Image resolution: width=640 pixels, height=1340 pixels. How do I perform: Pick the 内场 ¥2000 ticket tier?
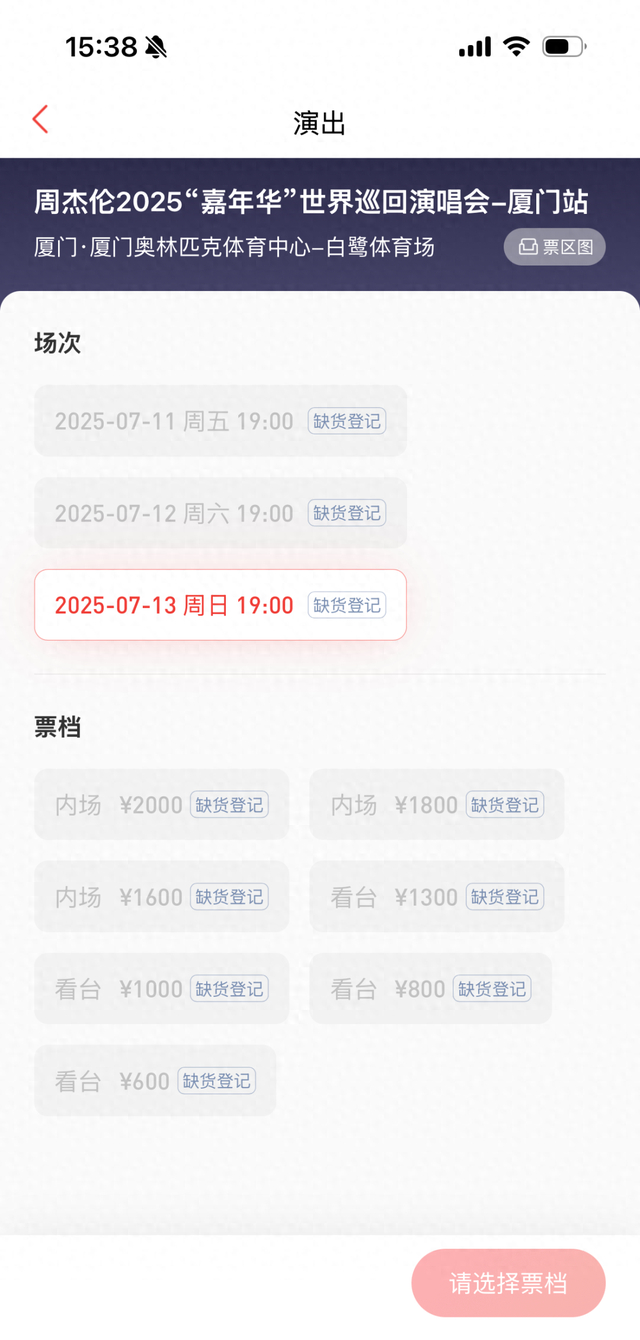coord(162,805)
